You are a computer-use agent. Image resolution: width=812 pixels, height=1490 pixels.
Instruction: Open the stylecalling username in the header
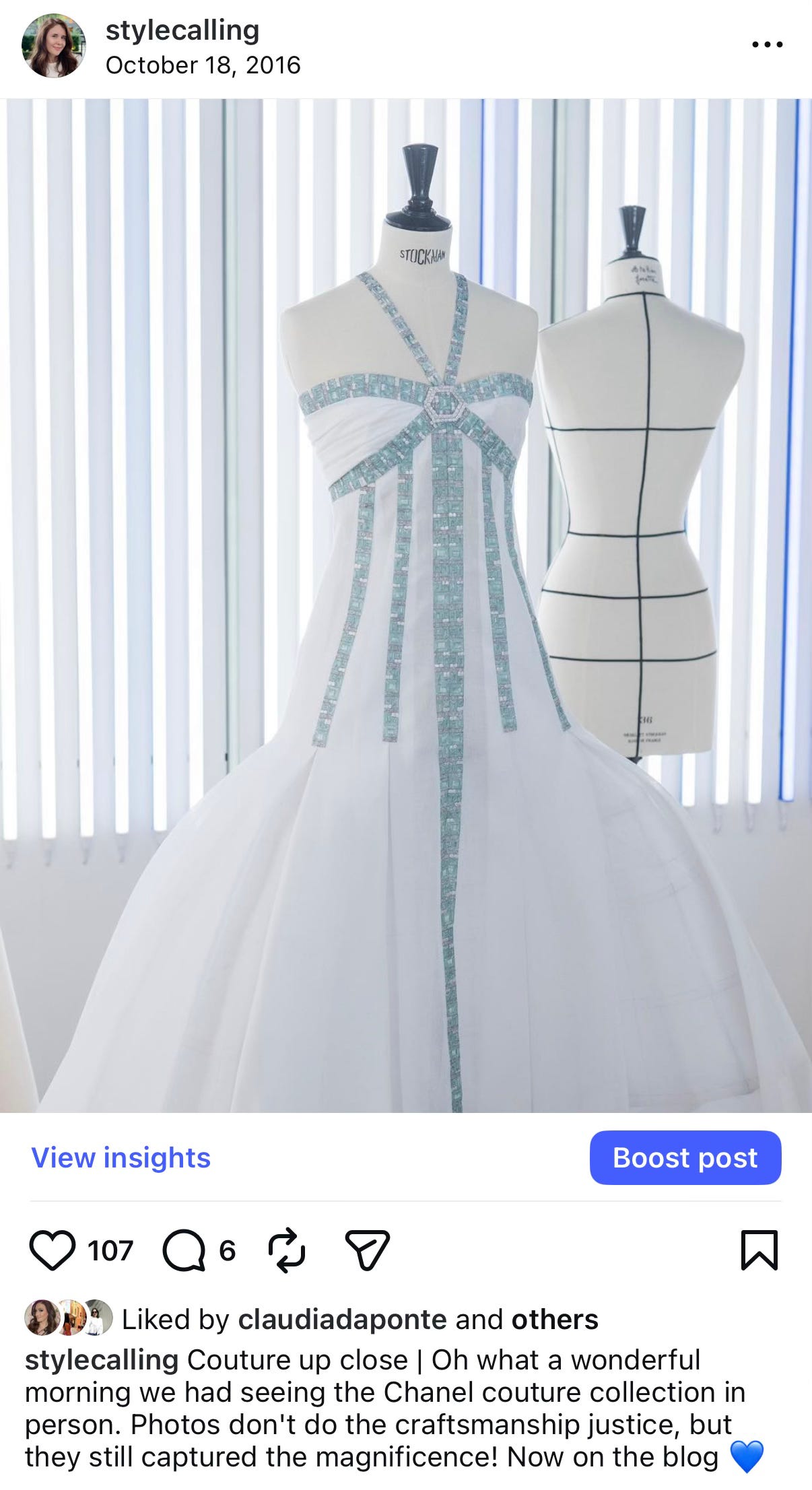(x=182, y=30)
